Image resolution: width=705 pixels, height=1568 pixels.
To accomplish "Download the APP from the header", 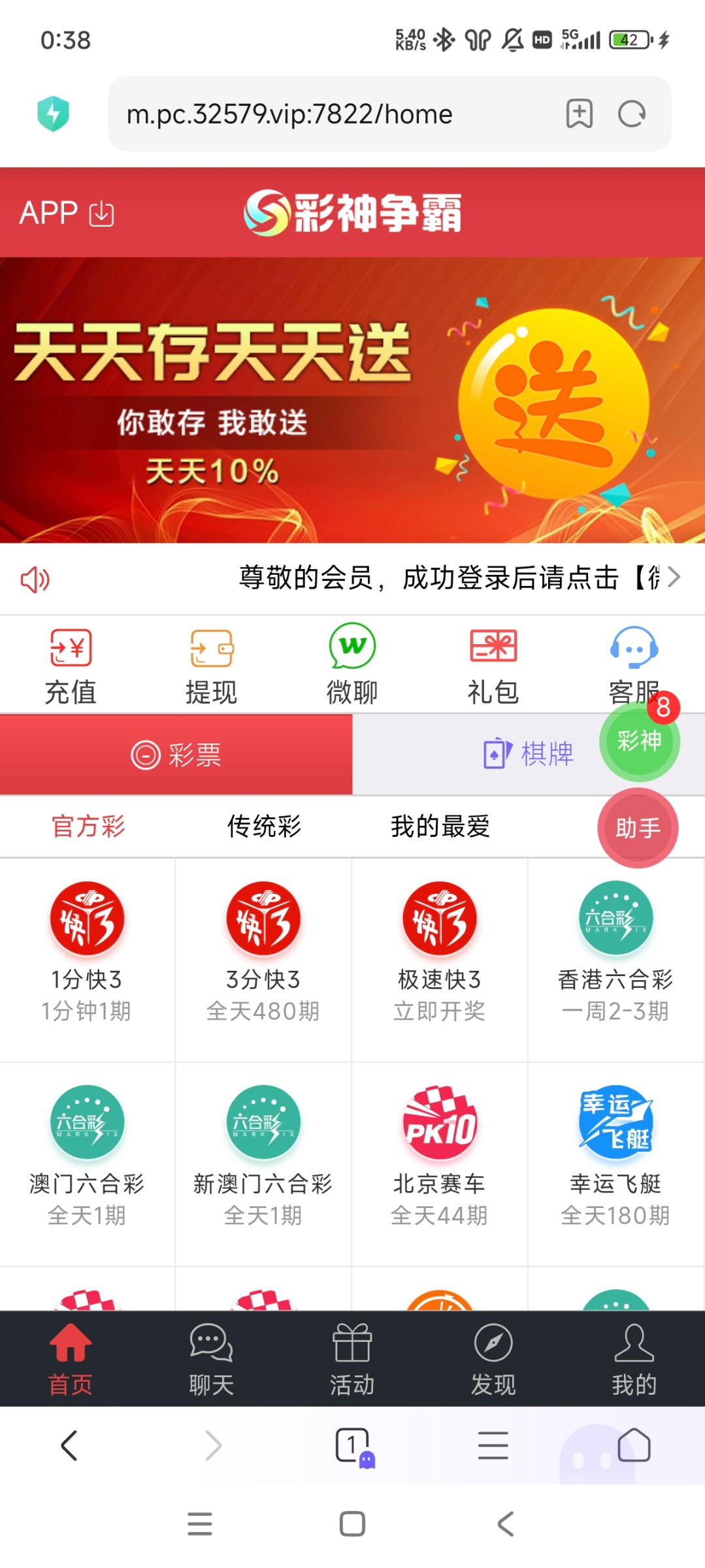I will coord(67,213).
